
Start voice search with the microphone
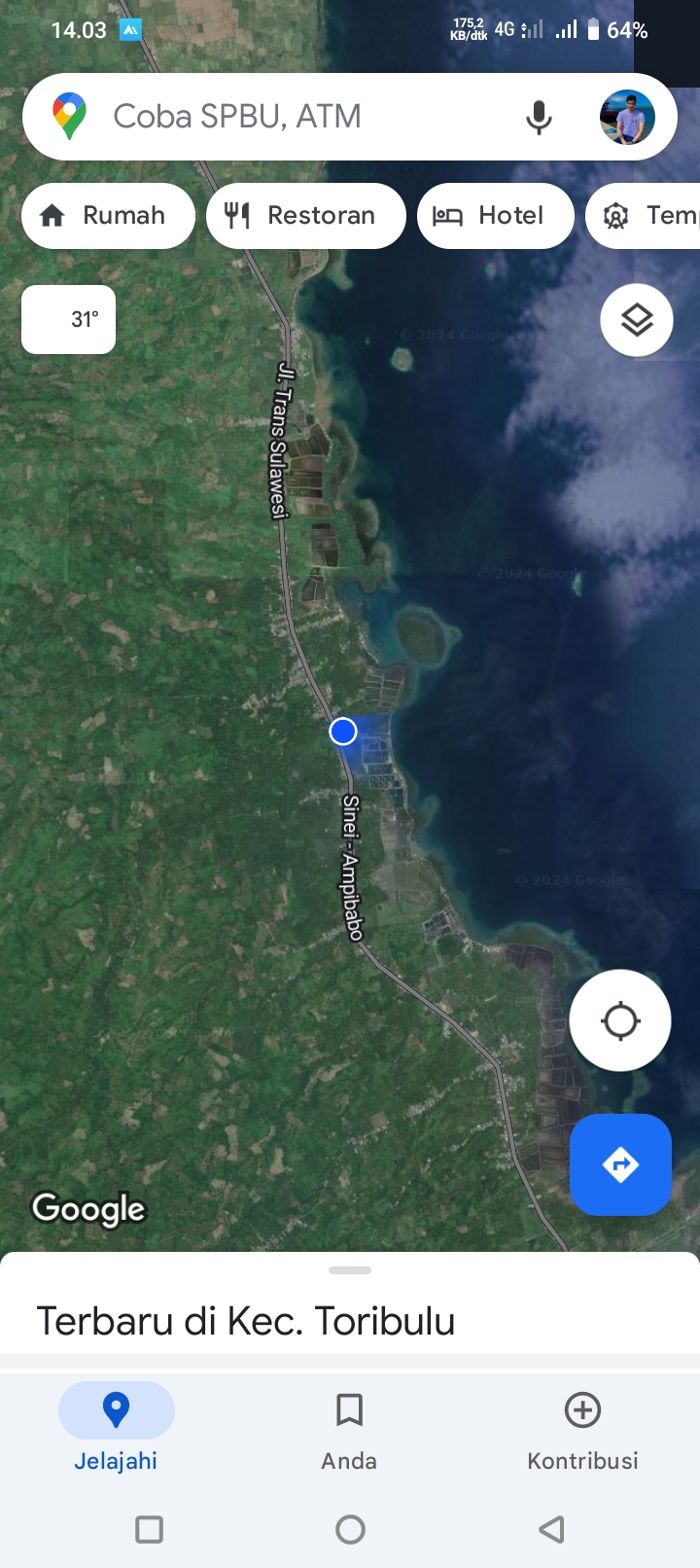point(539,118)
